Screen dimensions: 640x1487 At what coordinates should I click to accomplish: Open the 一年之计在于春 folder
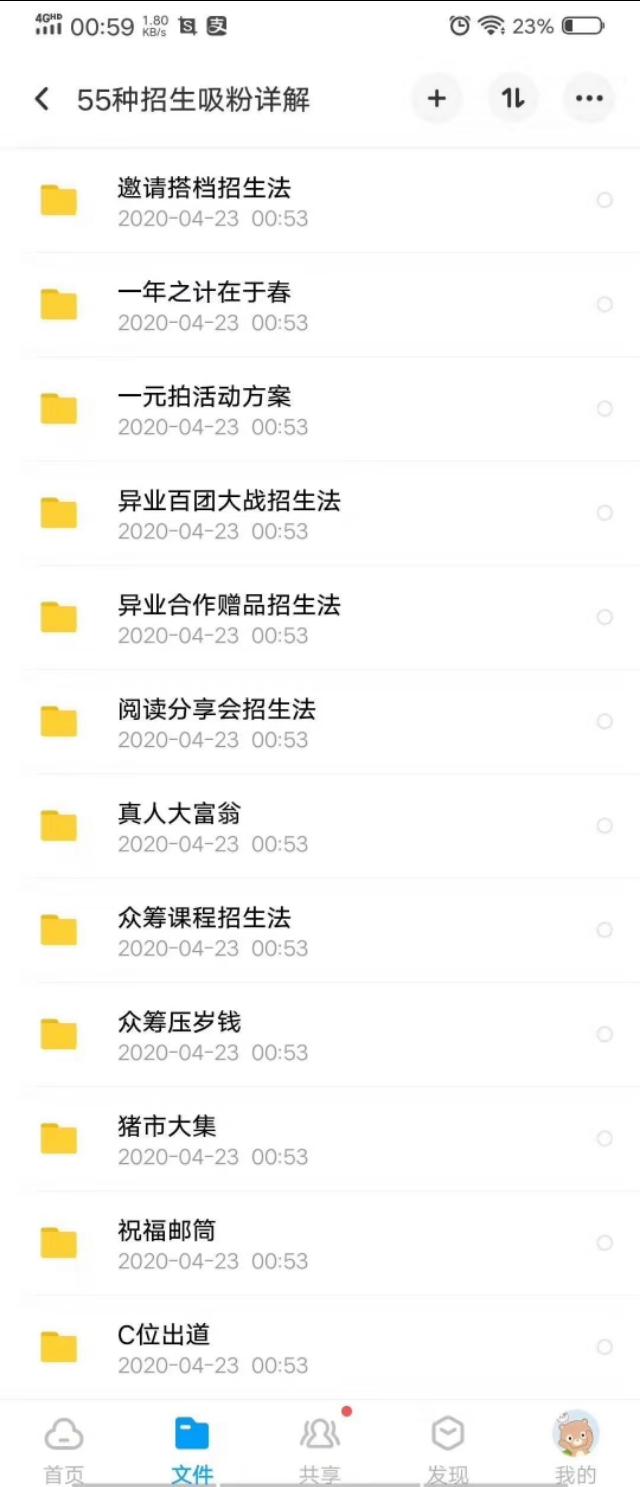[204, 305]
